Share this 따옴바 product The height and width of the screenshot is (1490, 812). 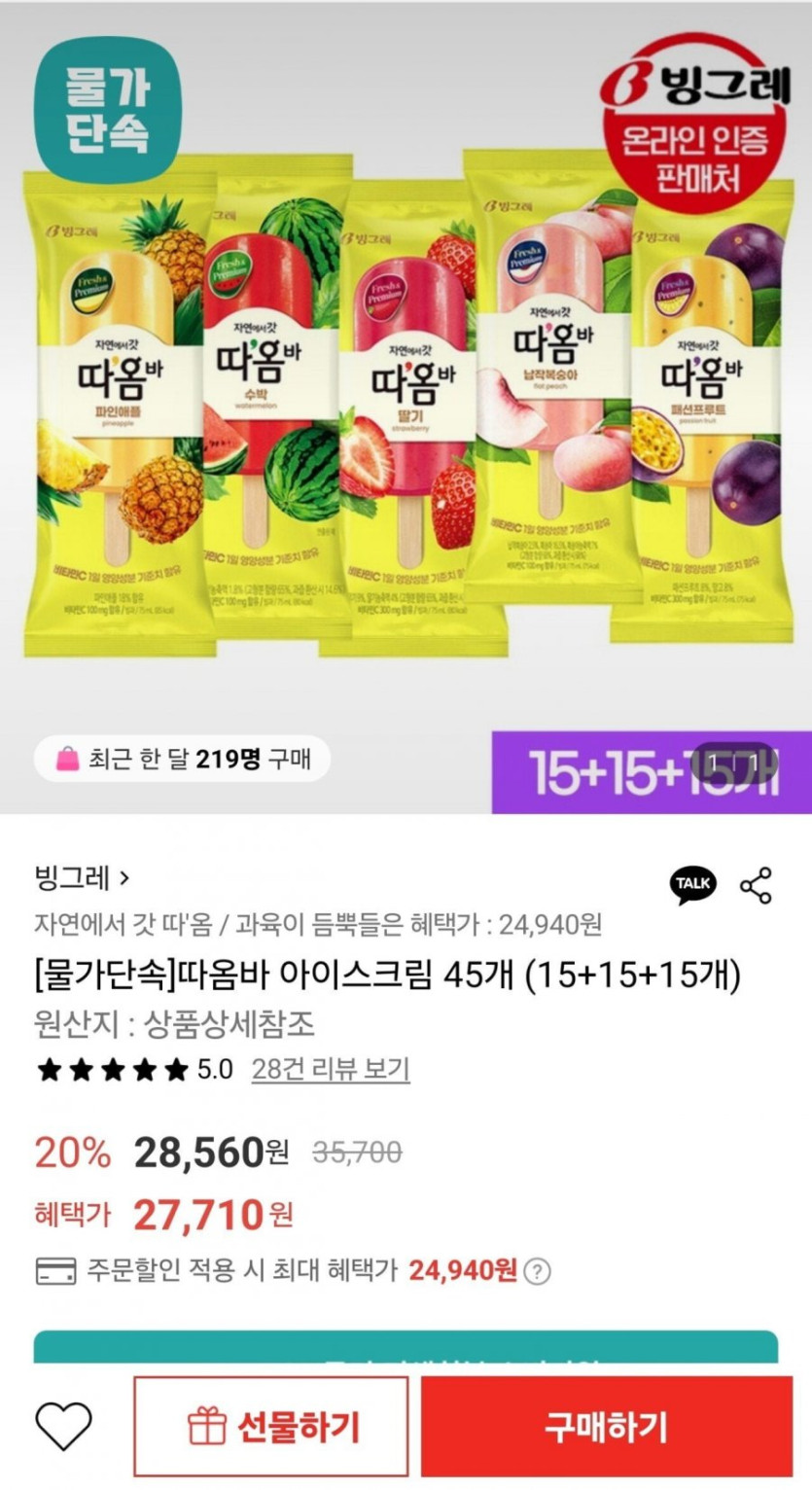pyautogui.click(x=756, y=884)
